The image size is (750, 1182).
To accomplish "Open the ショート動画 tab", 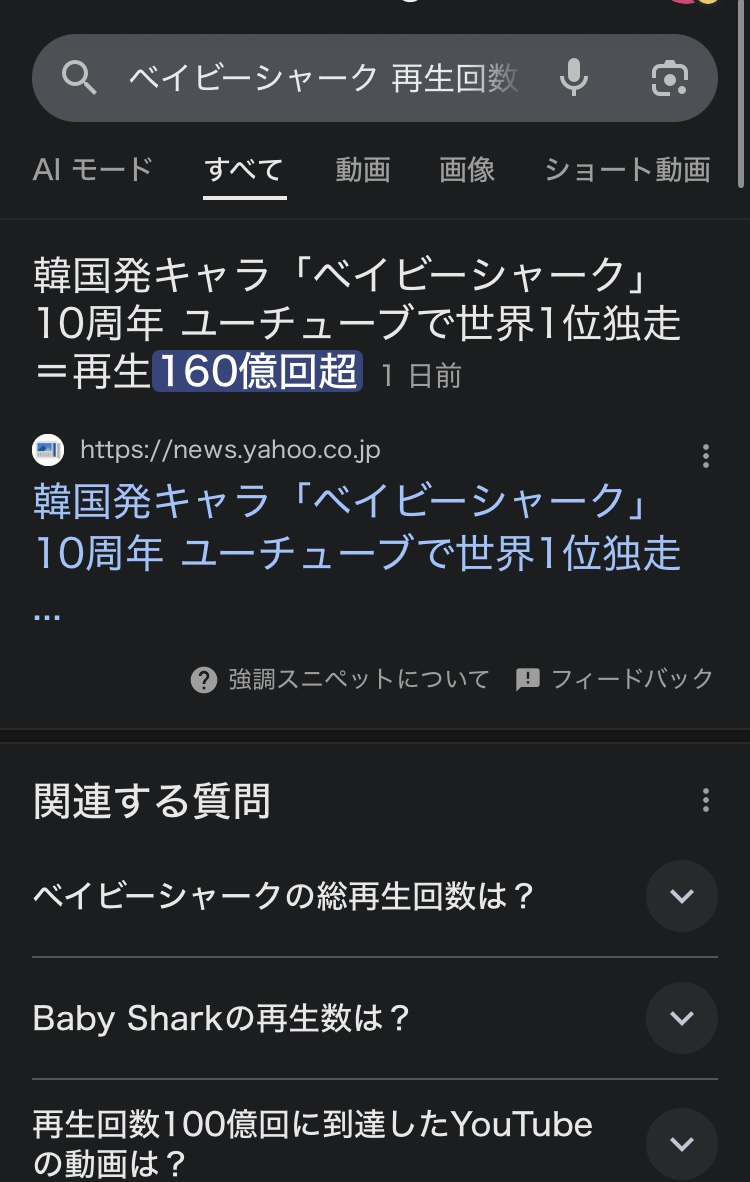I will coord(627,170).
